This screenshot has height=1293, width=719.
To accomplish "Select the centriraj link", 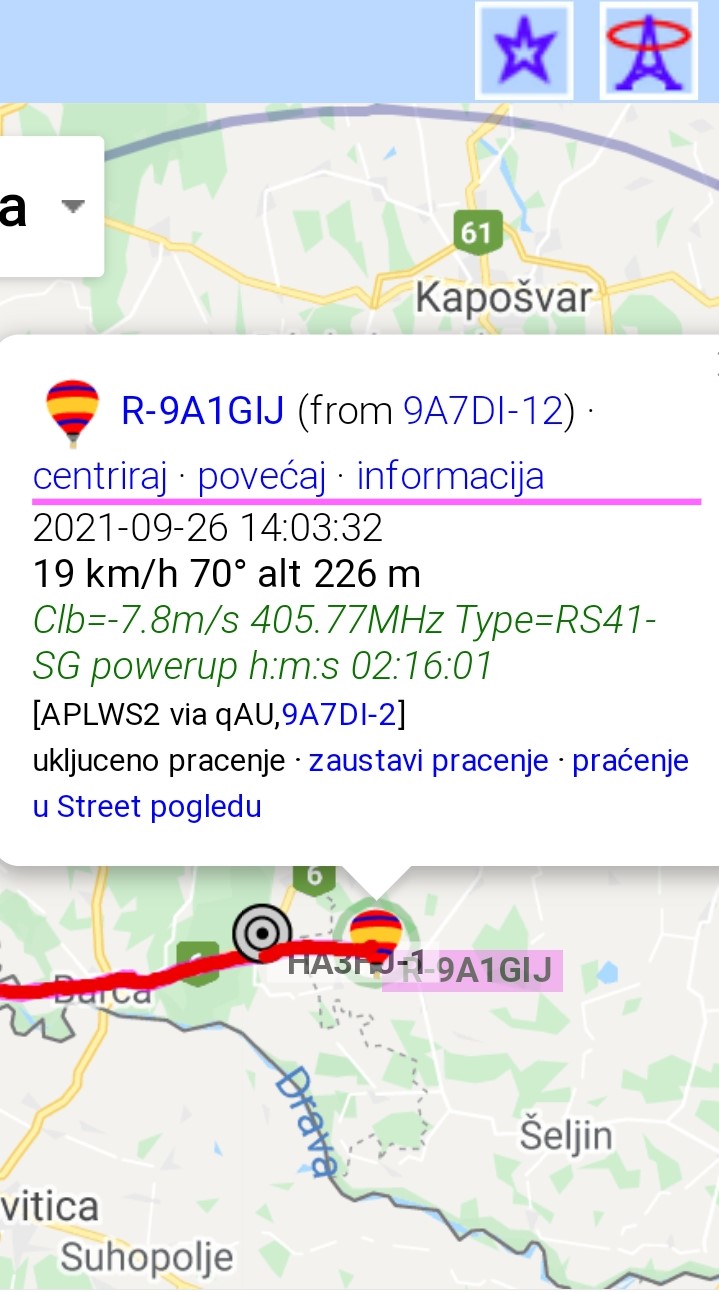I will [x=100, y=475].
